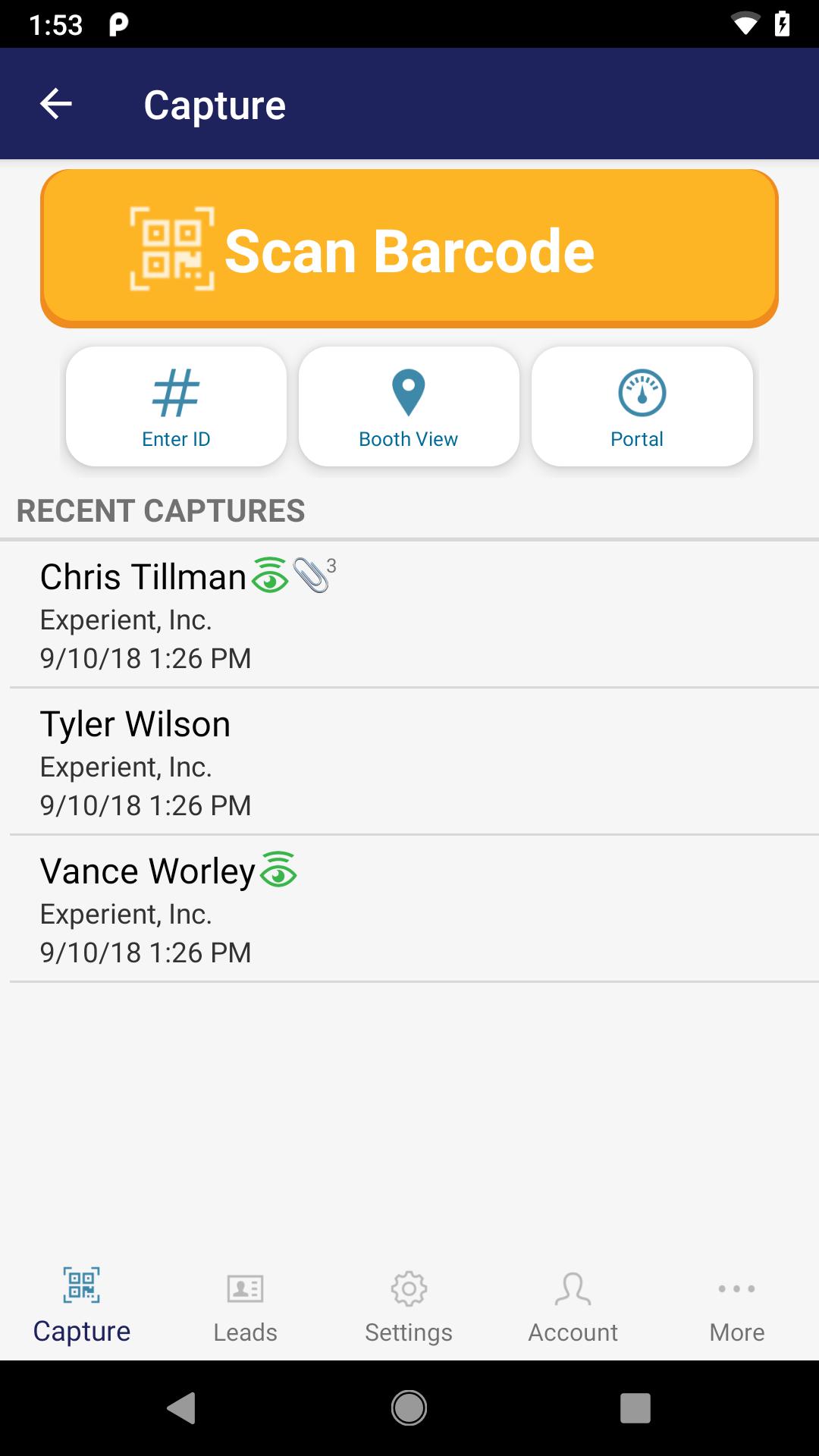Viewport: 819px width, 1456px height.
Task: Tap the Booth View map pin icon
Action: 409,391
